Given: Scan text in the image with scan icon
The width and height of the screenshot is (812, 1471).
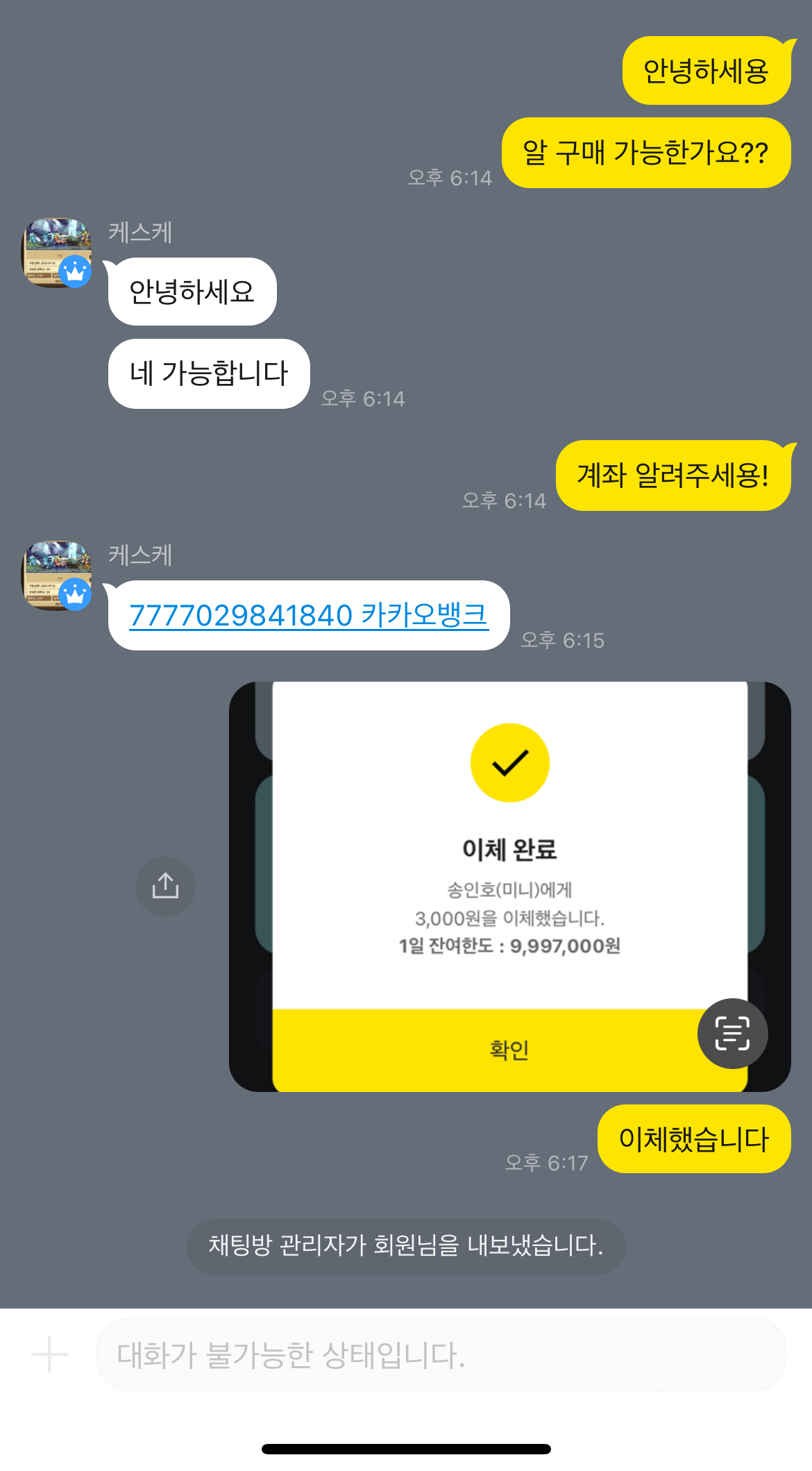Looking at the screenshot, I should 732,1034.
